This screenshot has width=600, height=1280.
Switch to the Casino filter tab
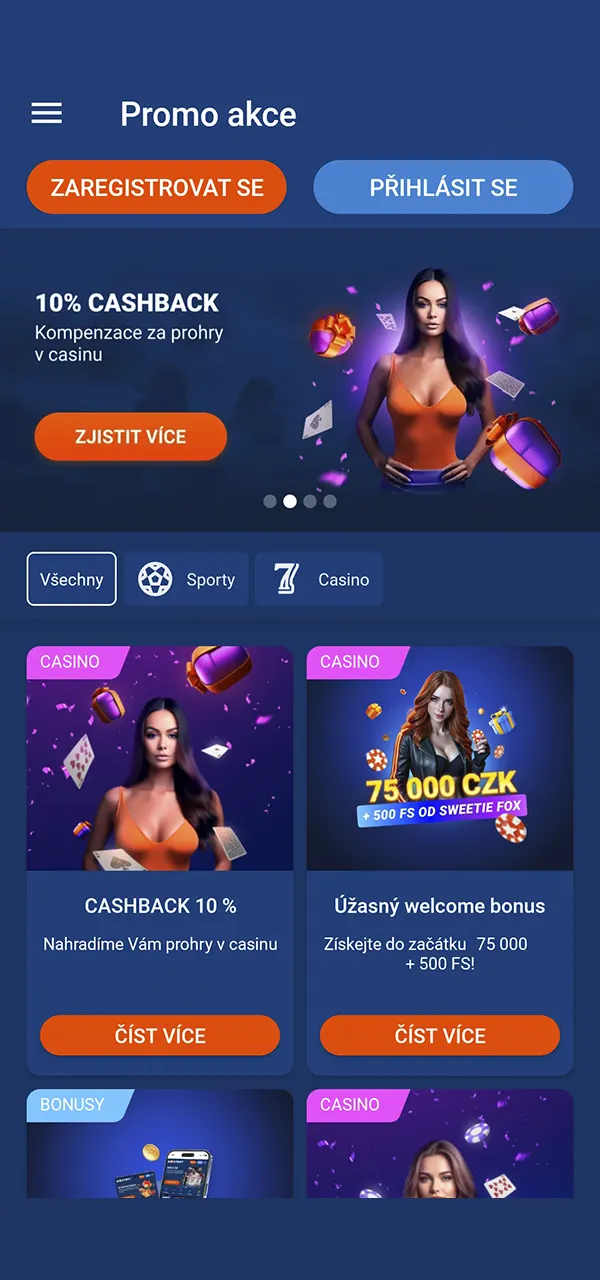click(x=319, y=579)
